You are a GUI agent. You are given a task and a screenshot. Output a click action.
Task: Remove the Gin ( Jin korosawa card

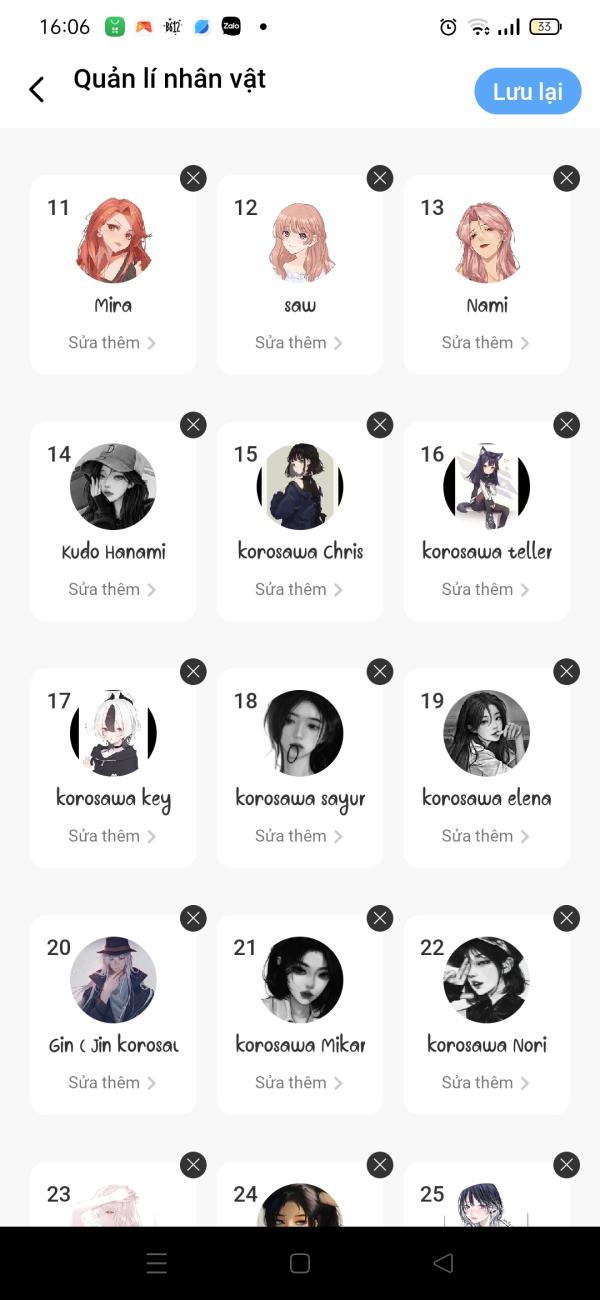(193, 918)
